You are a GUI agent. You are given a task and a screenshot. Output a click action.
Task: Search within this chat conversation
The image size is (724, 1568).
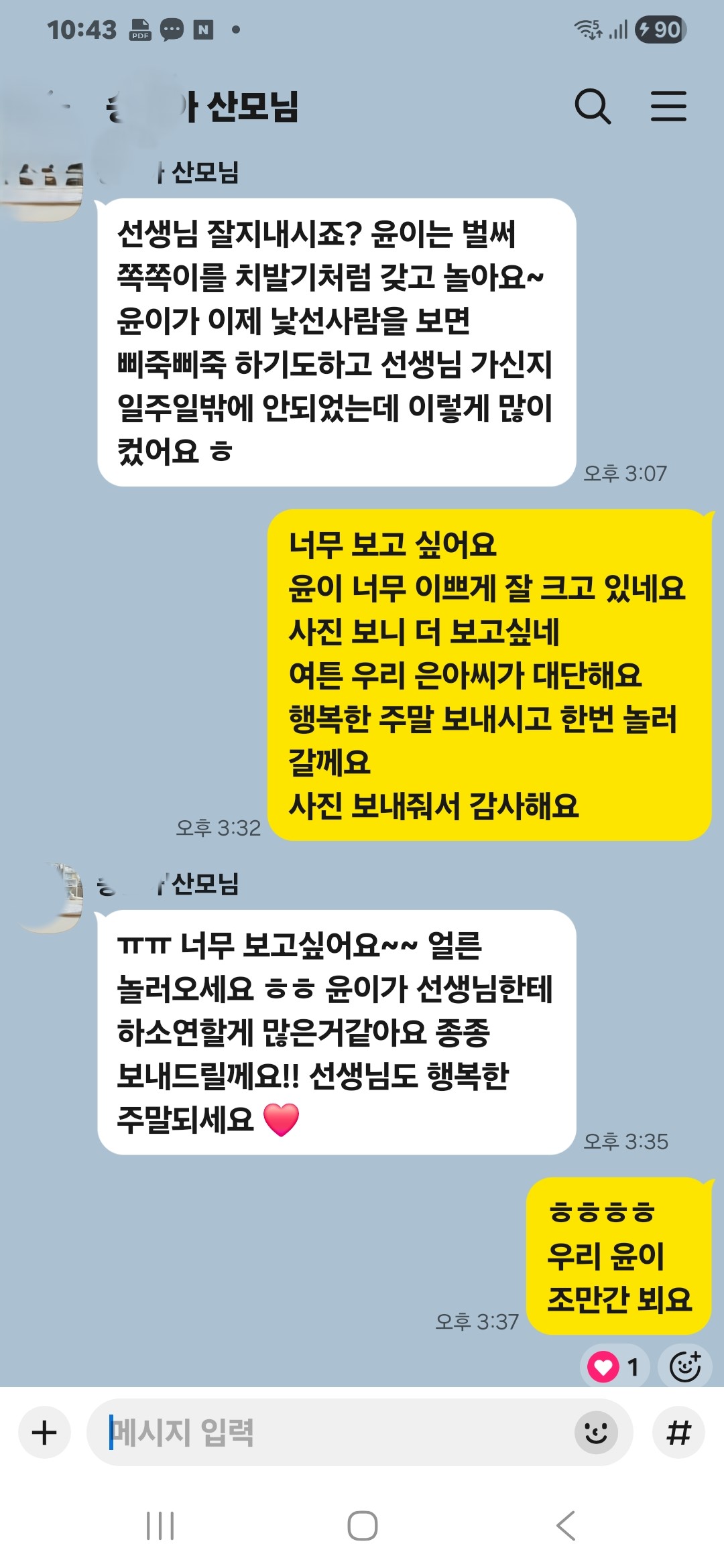click(x=593, y=107)
